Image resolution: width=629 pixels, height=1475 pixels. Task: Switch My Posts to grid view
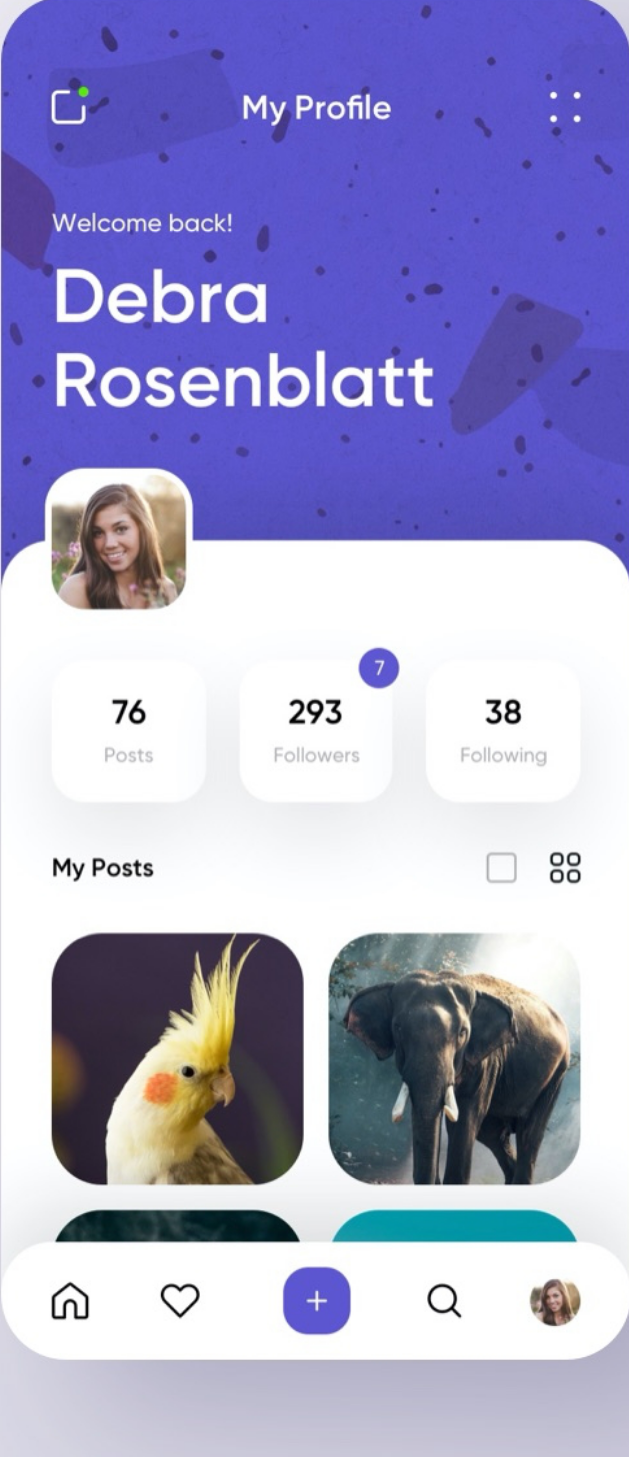pos(565,868)
